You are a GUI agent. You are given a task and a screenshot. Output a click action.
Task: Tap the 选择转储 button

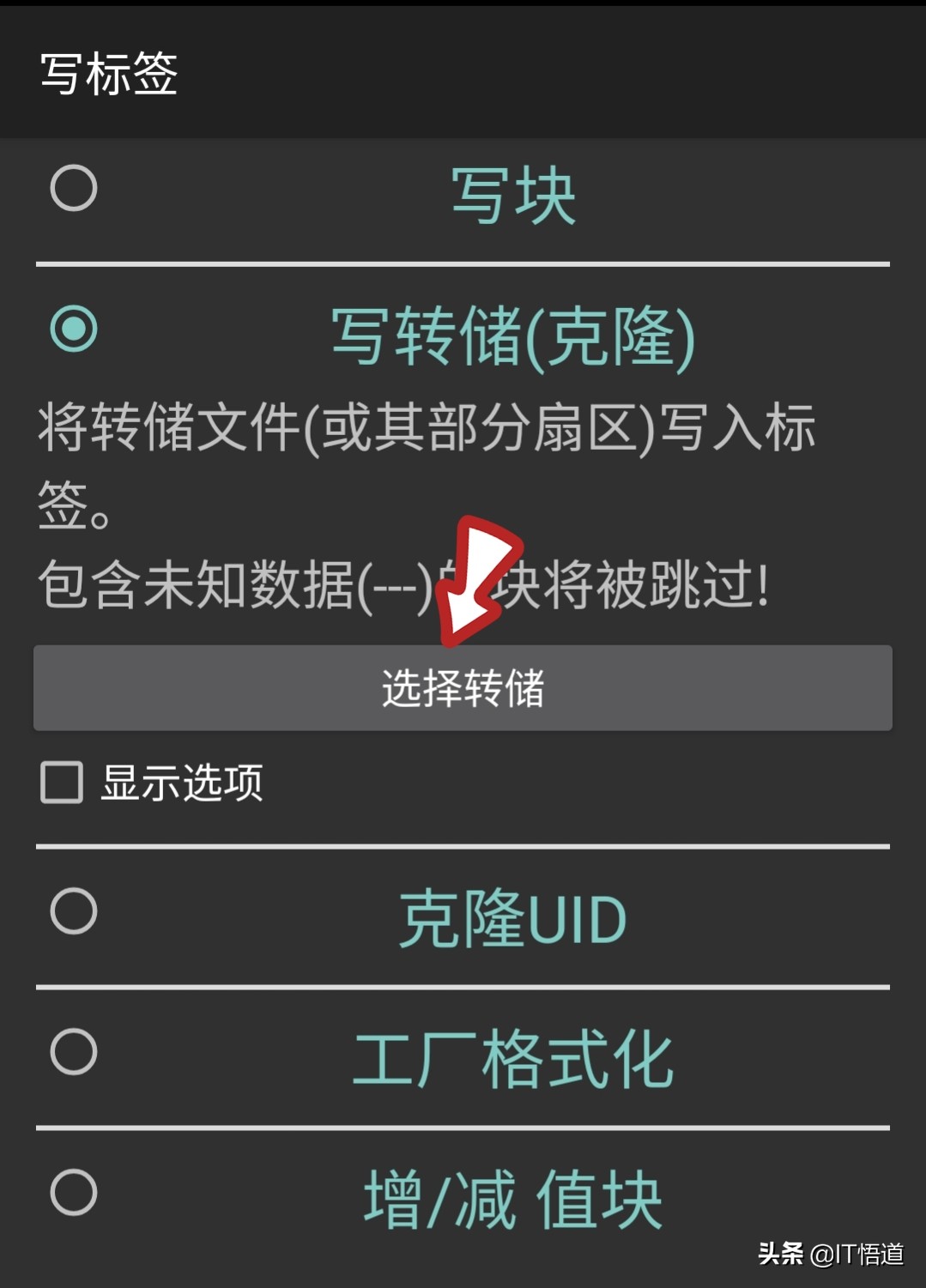pos(463,688)
